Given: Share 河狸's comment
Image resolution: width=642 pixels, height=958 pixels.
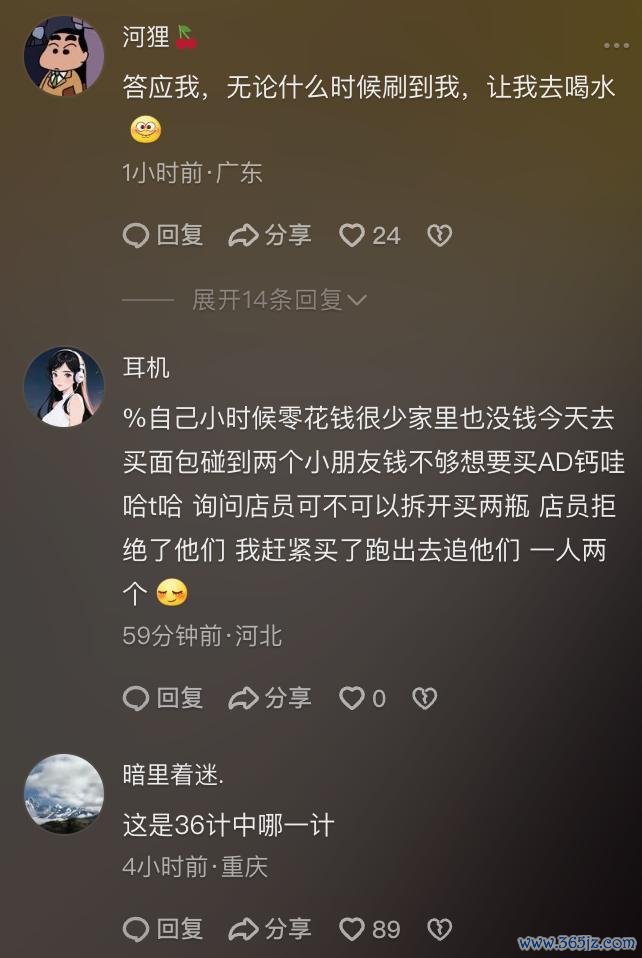Looking at the screenshot, I should coord(270,235).
